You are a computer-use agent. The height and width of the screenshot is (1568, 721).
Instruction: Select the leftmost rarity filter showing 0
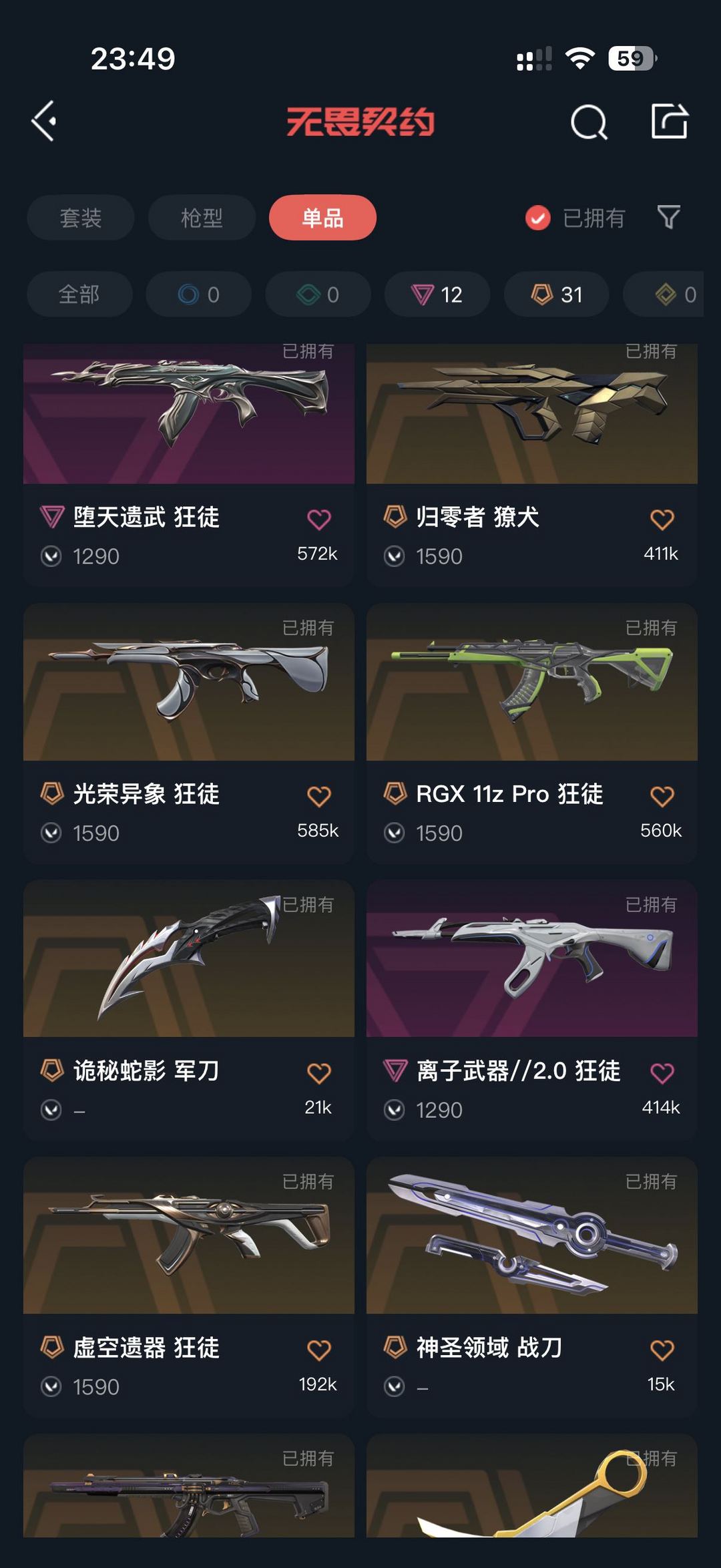[x=198, y=294]
